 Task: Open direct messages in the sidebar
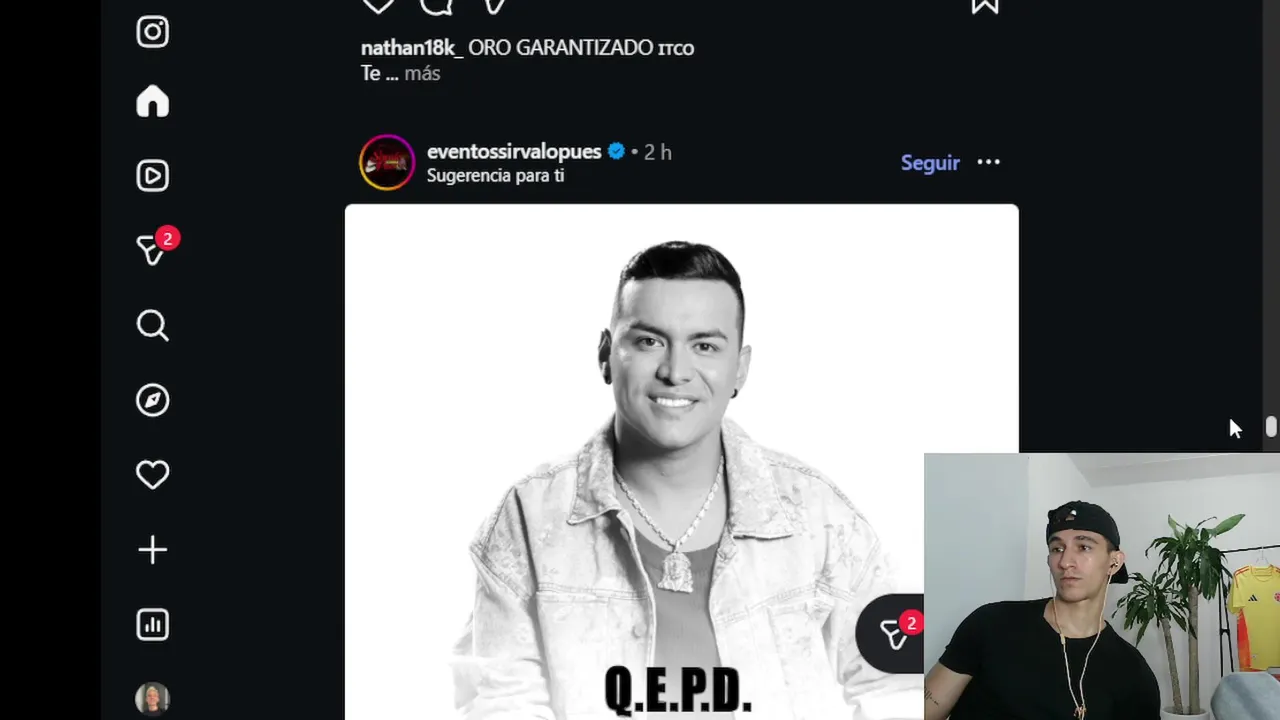coord(152,250)
